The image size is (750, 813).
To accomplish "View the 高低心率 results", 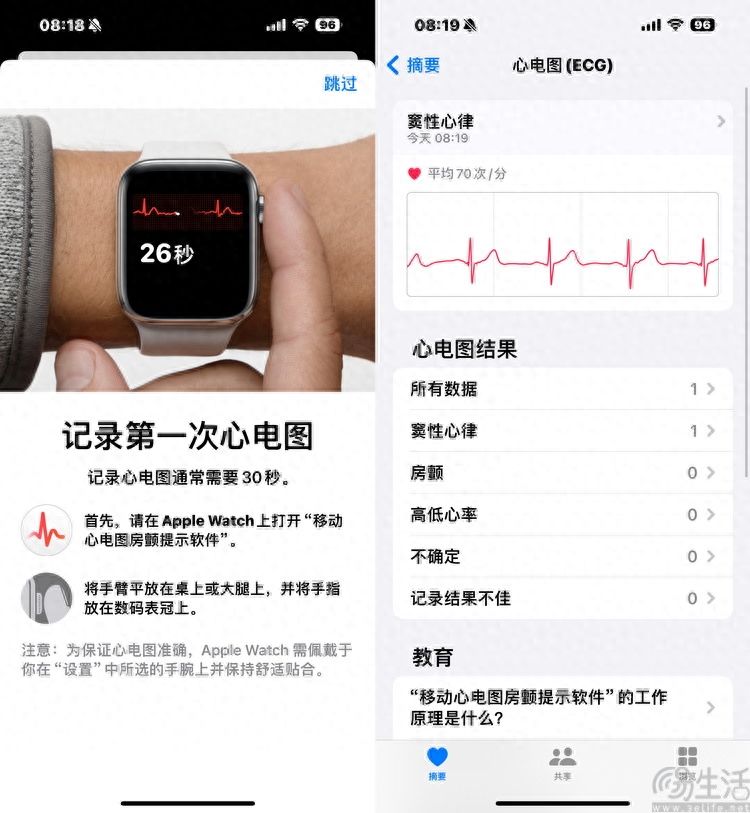I will point(562,515).
